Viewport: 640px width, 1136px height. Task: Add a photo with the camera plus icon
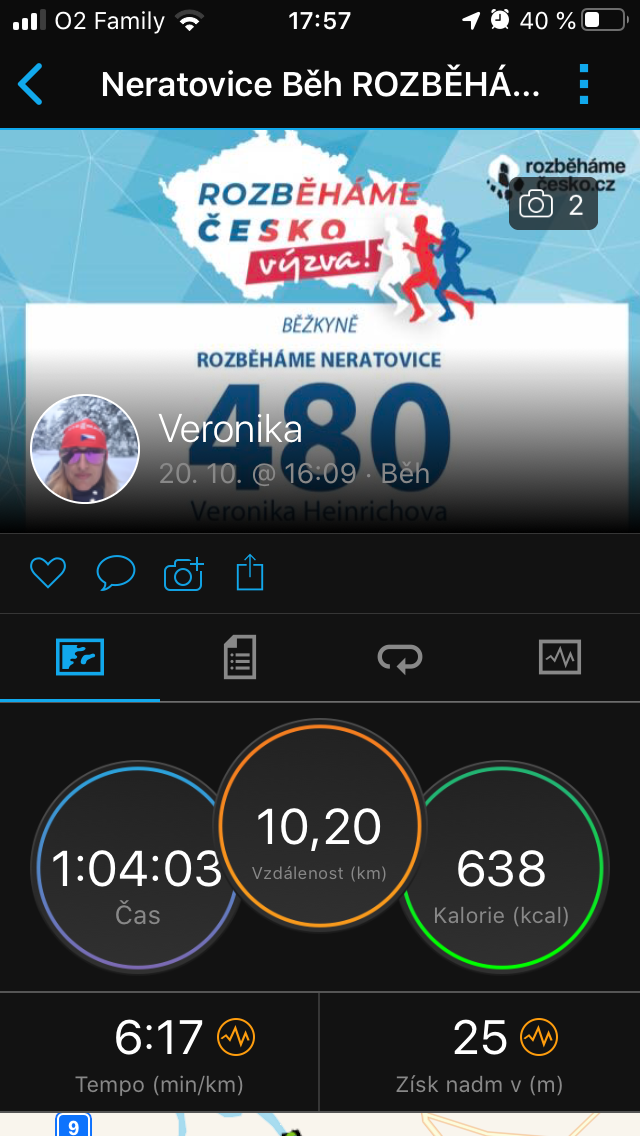pyautogui.click(x=184, y=575)
